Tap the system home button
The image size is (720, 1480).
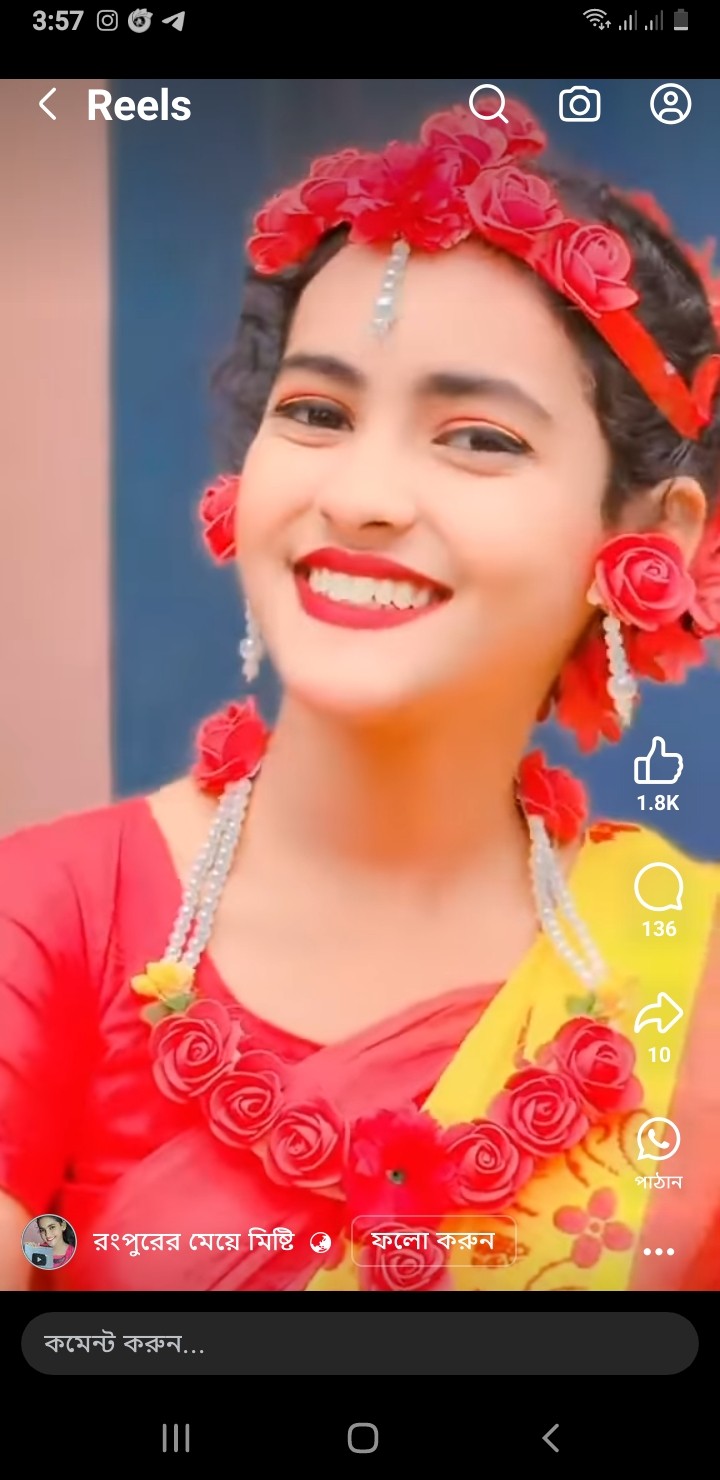(362, 1438)
